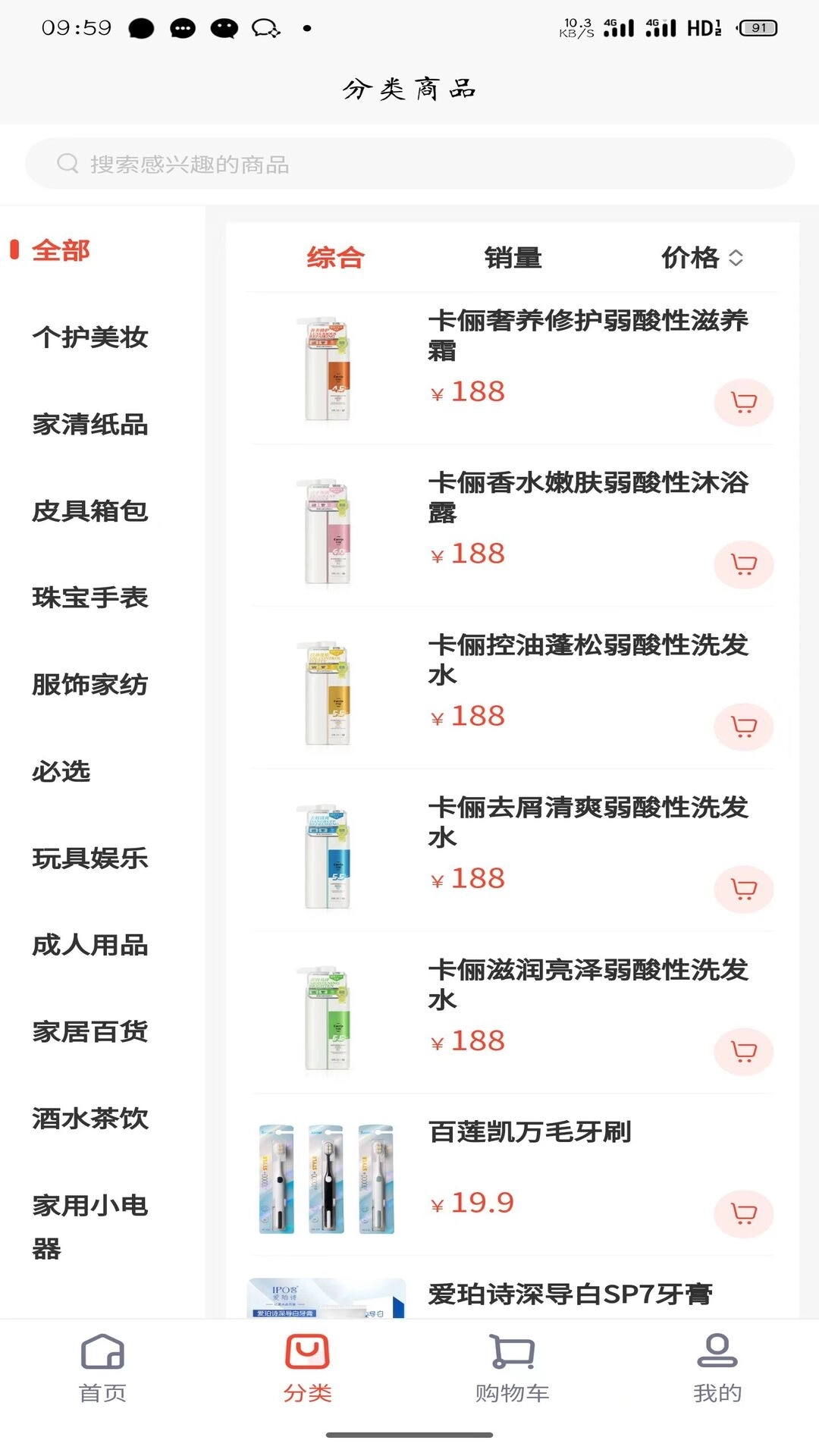This screenshot has height=1456, width=819.
Task: Select the 综合 sorting tab
Action: coord(335,258)
